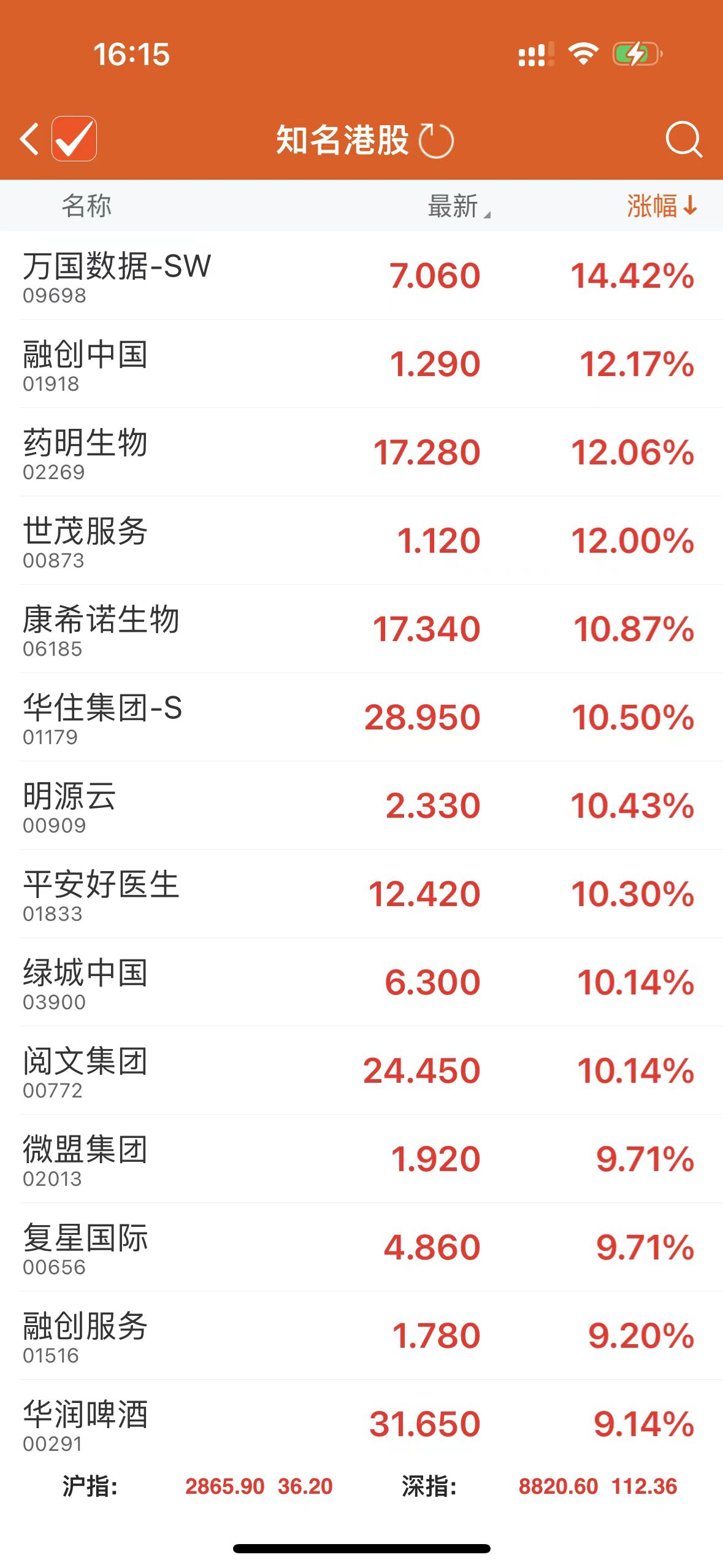Open 融创中国 stock row
This screenshot has height=1568, width=723.
tap(361, 364)
